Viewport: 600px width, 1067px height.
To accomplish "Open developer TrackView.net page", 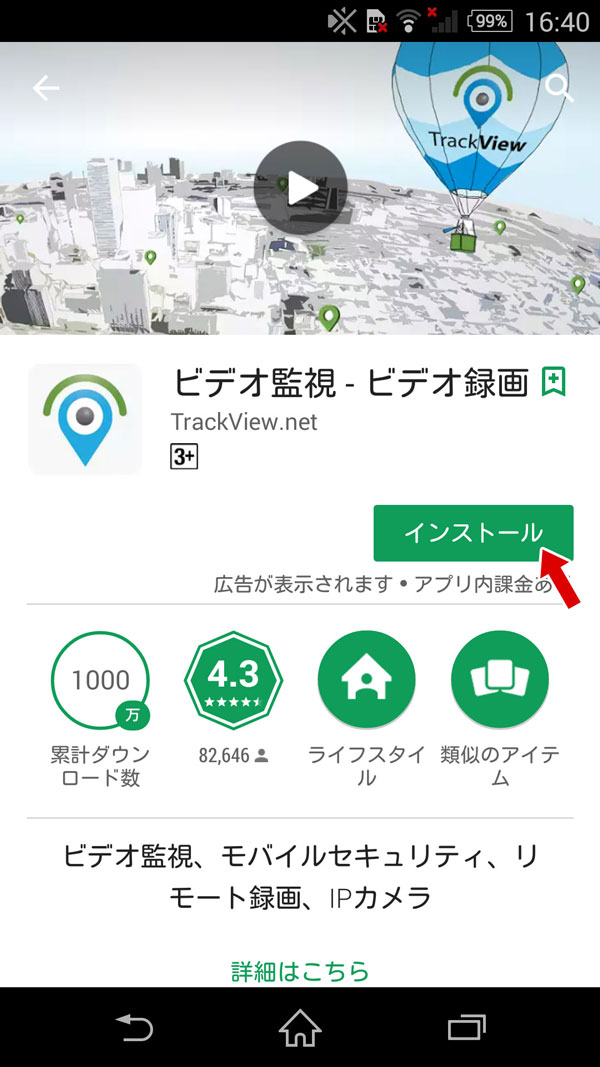I will tap(243, 421).
